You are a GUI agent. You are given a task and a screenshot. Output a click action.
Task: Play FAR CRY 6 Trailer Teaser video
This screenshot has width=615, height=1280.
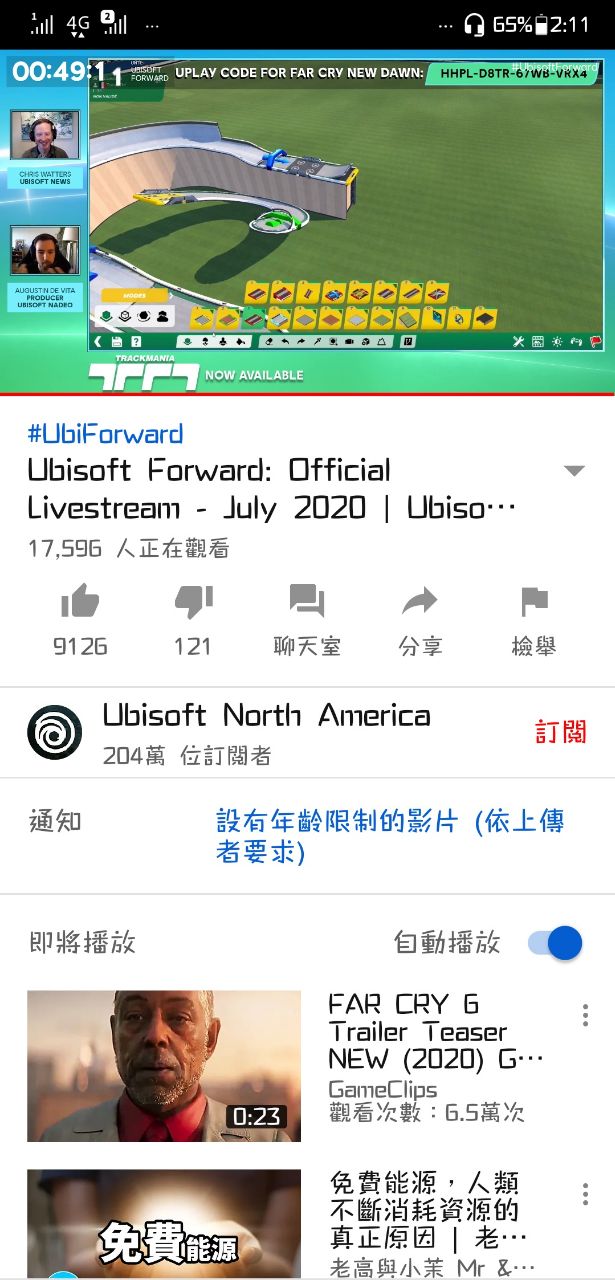[x=164, y=1066]
